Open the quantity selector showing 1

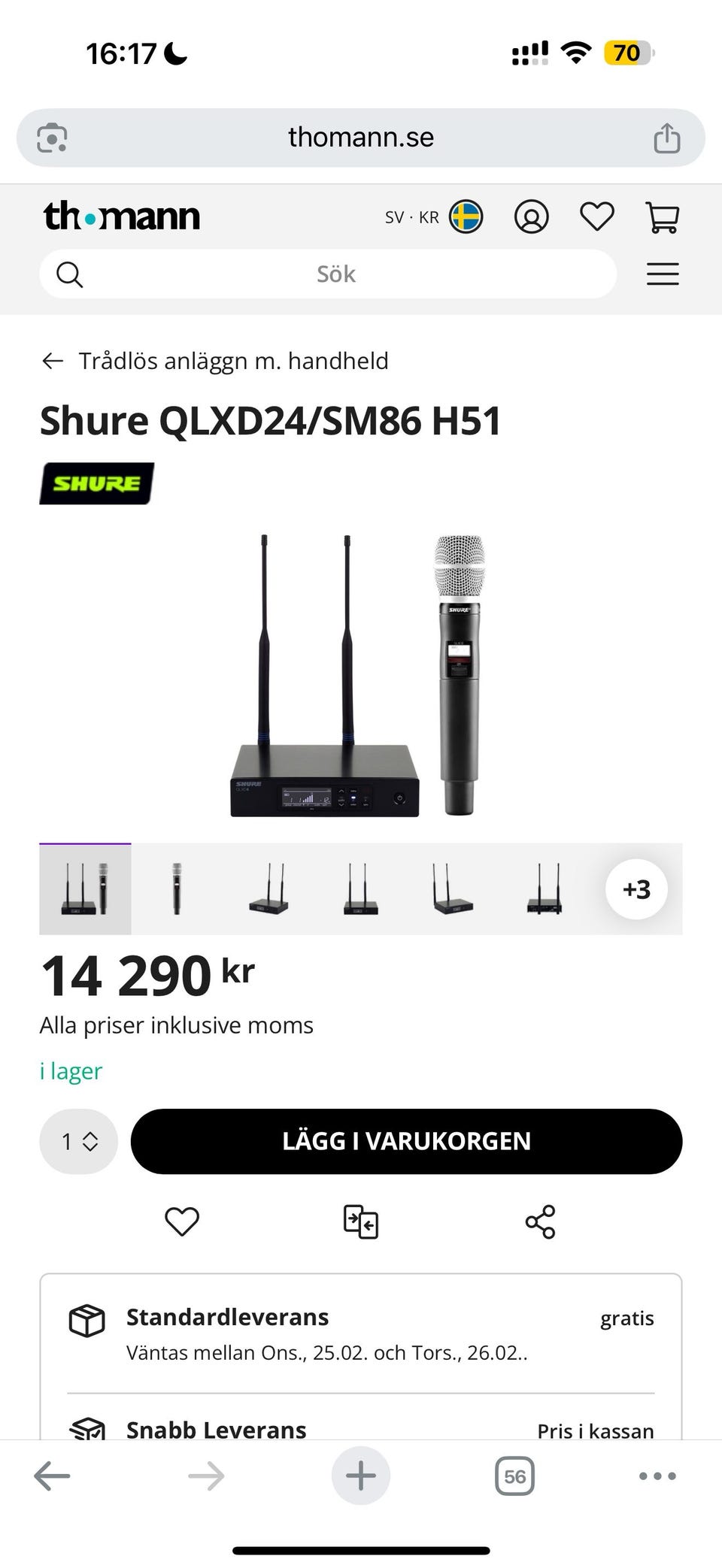[79, 1141]
